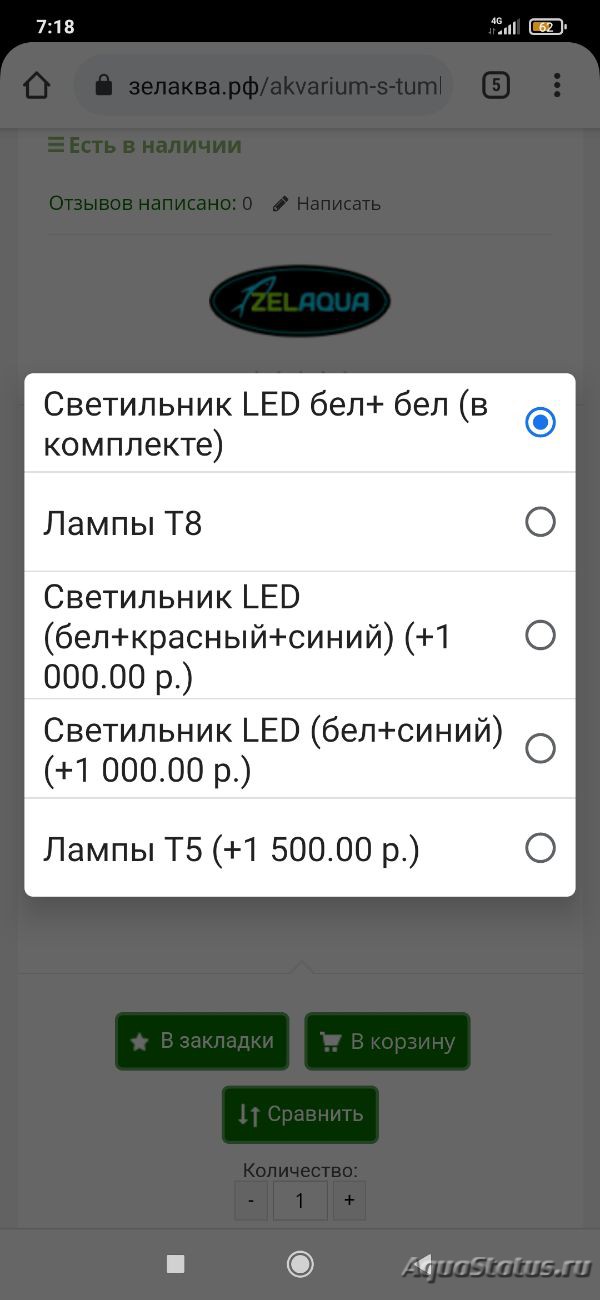This screenshot has height=1300, width=600.
Task: Select Лампы Т5 (+1 500.00 р.)
Action: (x=300, y=848)
